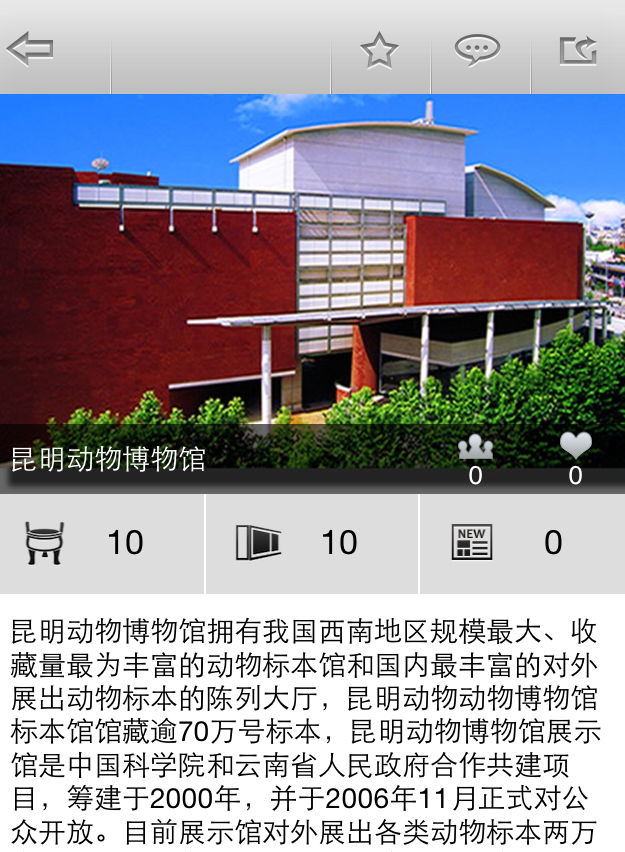Viewport: 625px width, 852px height.
Task: Share this museum page
Action: (x=577, y=49)
